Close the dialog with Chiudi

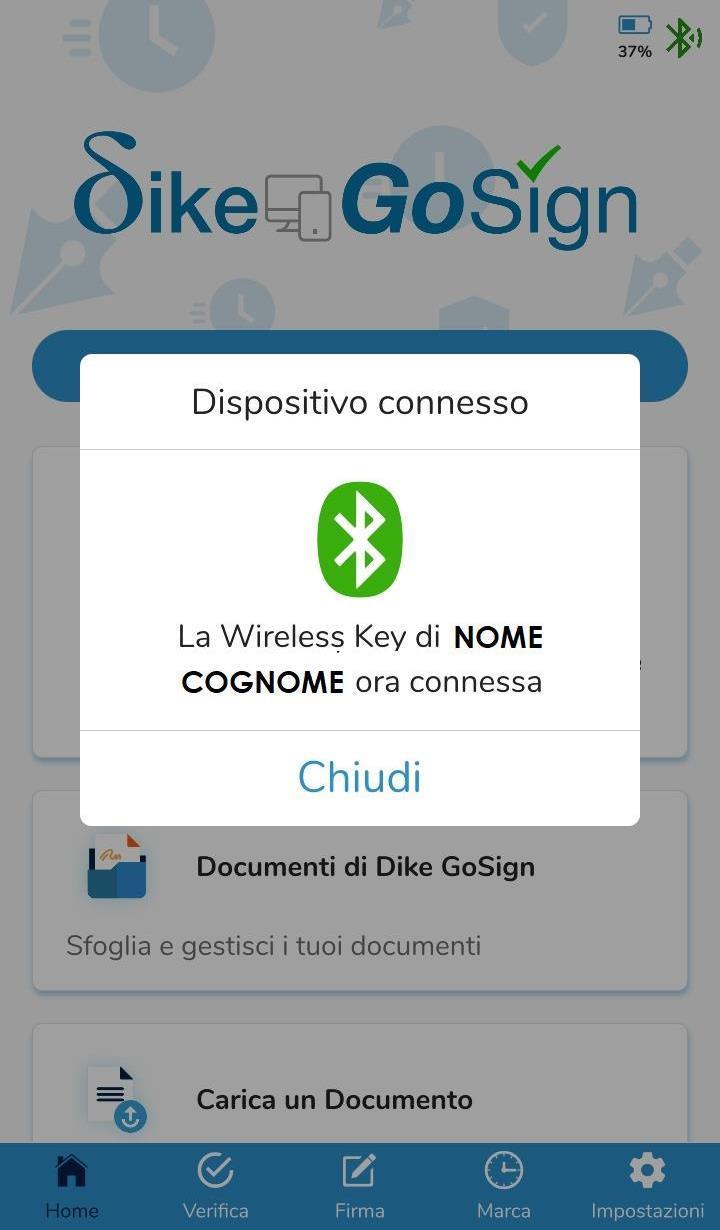(360, 778)
